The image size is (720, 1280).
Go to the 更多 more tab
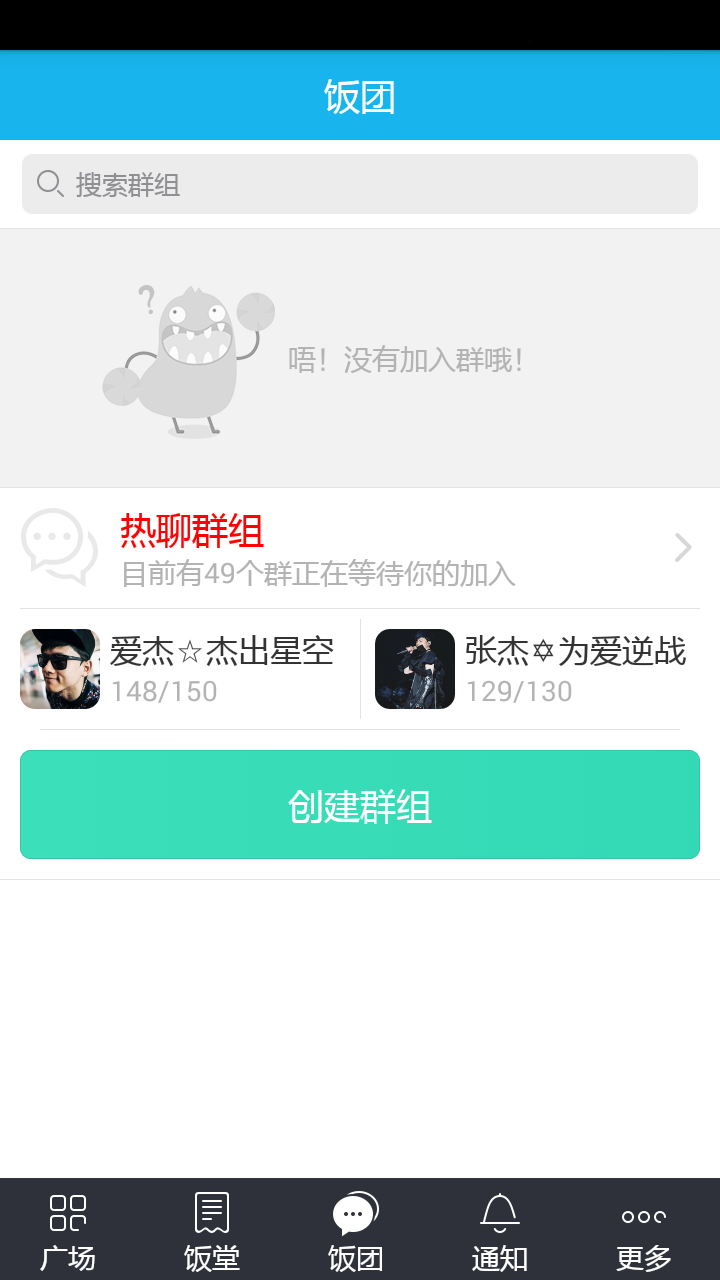[x=644, y=1230]
